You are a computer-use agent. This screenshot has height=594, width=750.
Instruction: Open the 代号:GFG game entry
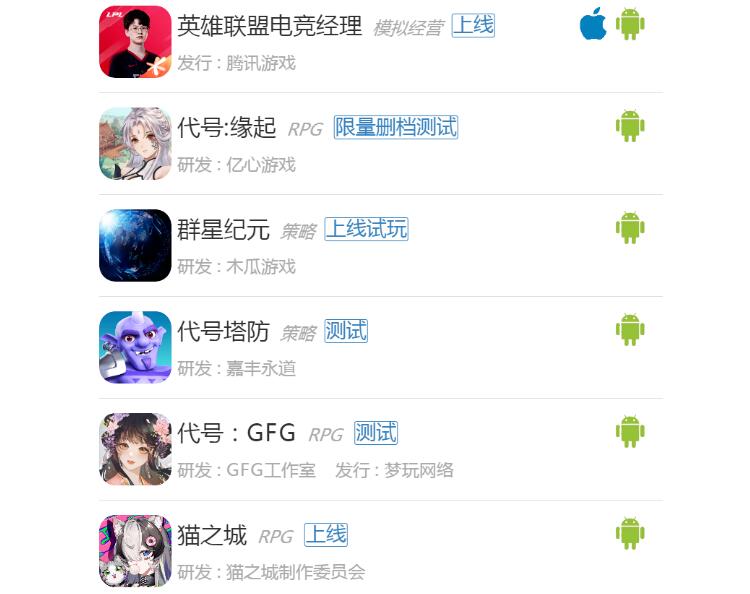pyautogui.click(x=237, y=434)
